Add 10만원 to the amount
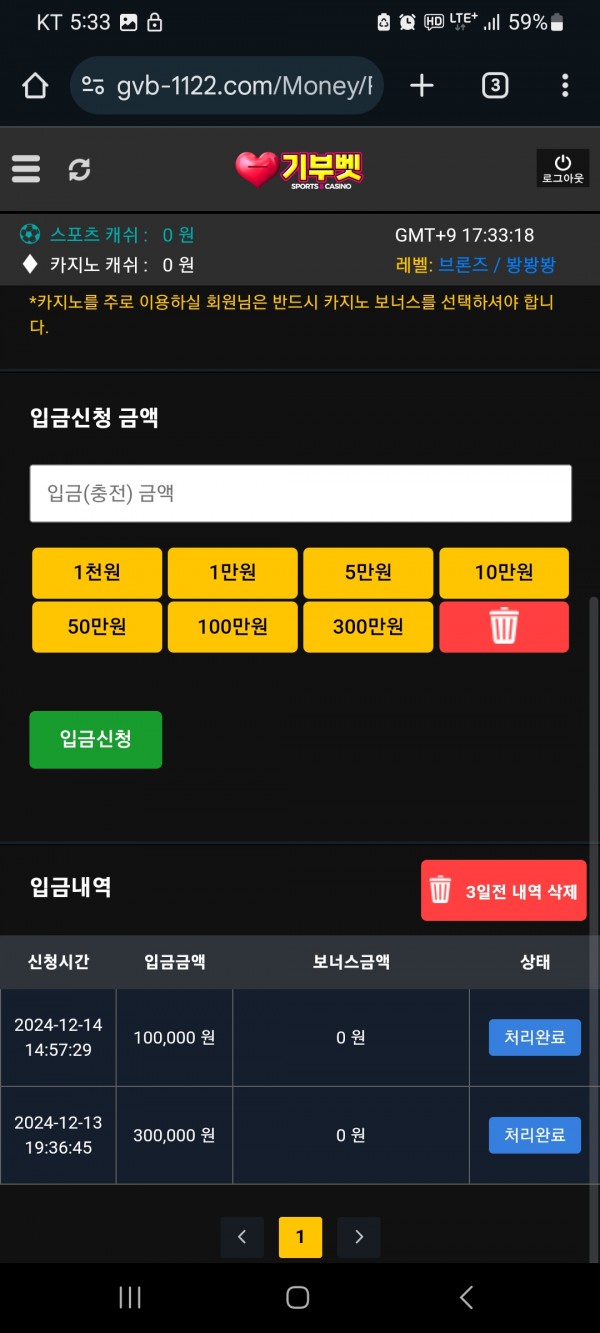 click(x=504, y=573)
